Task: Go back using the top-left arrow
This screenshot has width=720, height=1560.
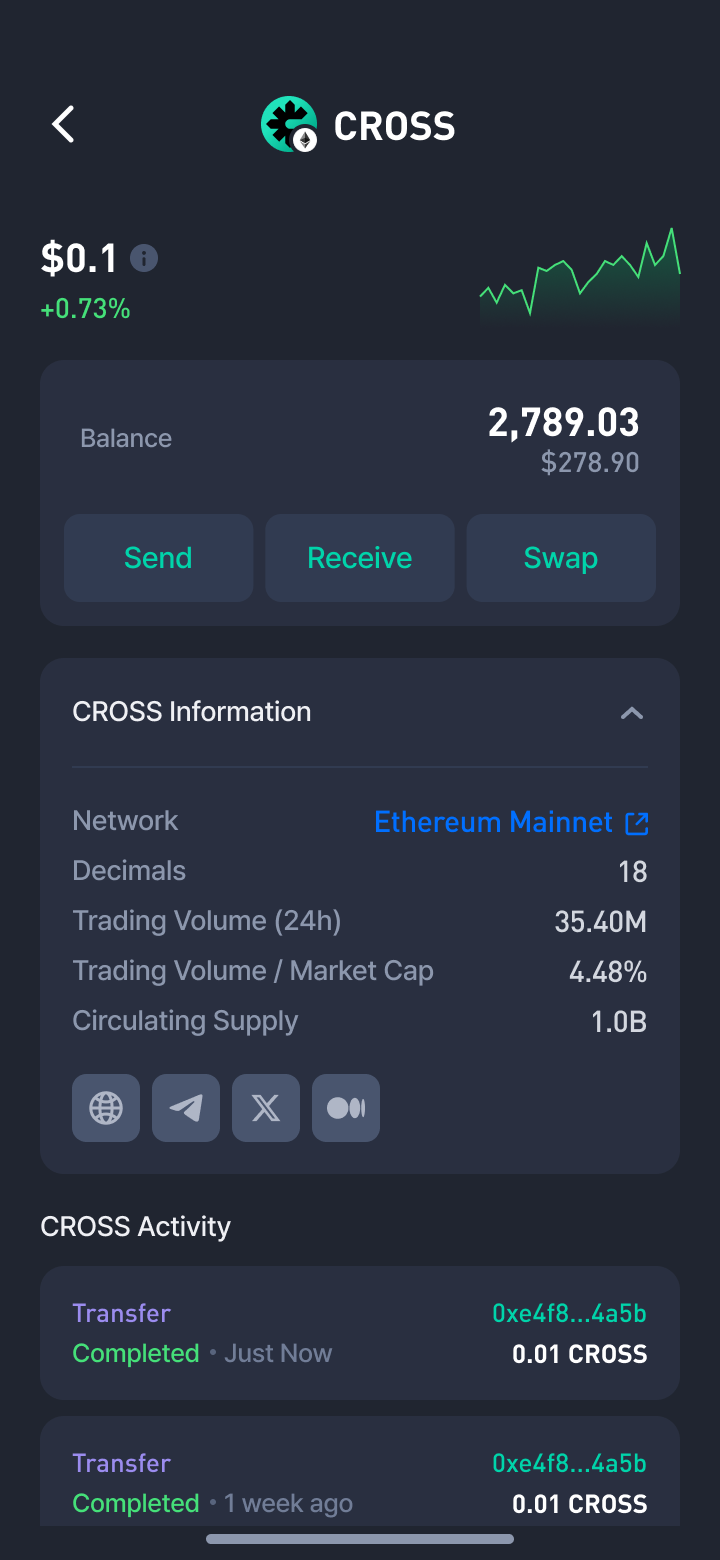Action: click(x=63, y=125)
